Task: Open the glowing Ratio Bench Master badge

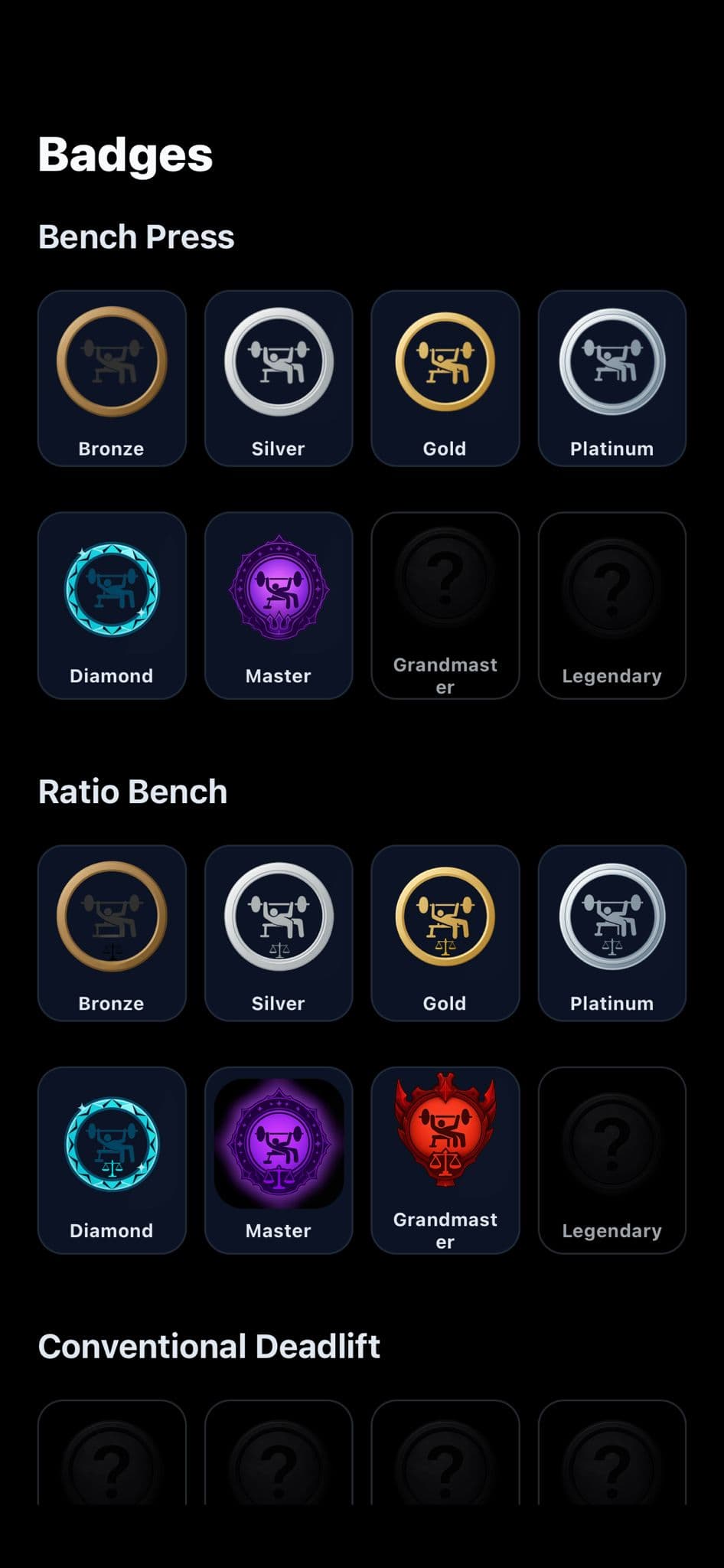Action: (279, 1161)
